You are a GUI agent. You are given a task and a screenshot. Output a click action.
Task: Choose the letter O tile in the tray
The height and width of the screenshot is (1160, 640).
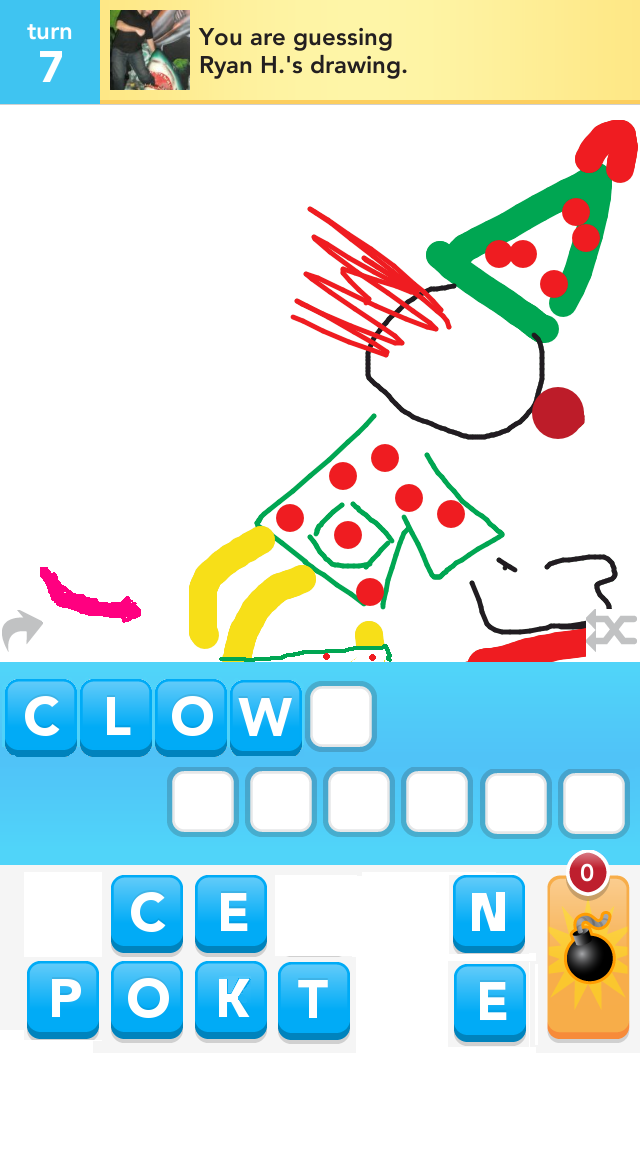147,999
